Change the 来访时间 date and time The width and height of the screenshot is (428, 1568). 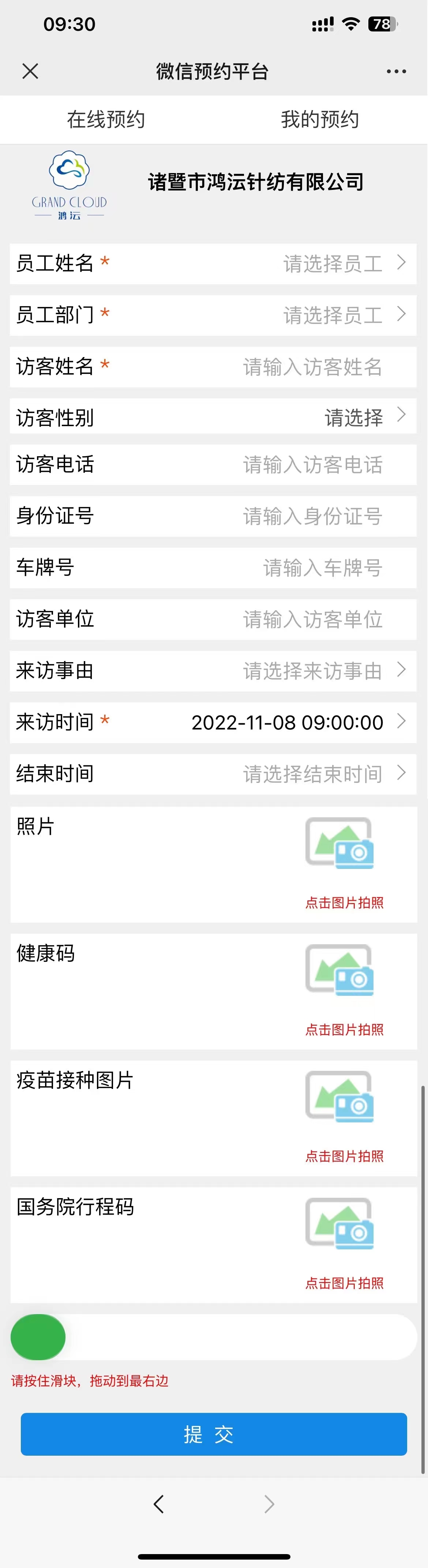pyautogui.click(x=288, y=723)
